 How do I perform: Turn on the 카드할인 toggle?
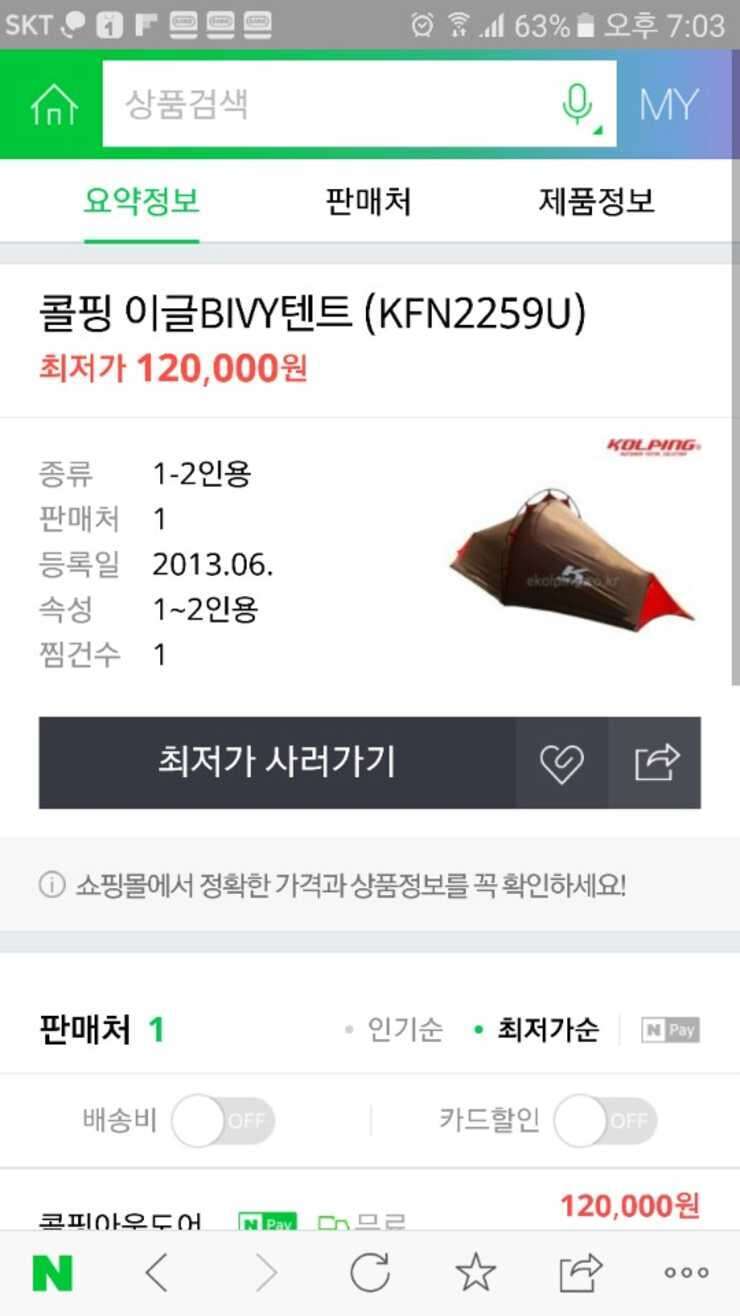[x=605, y=1120]
